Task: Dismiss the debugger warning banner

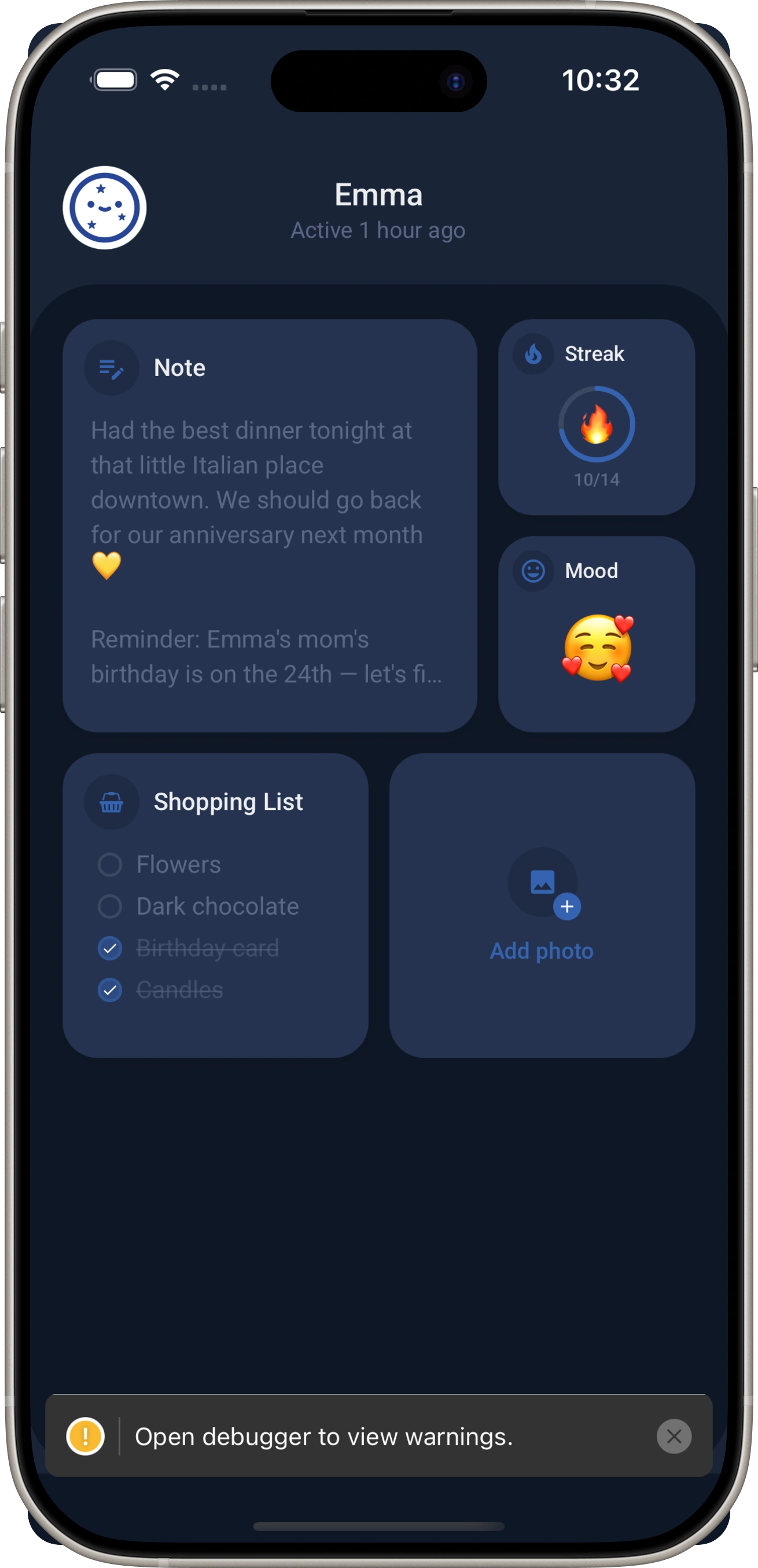Action: [674, 1437]
